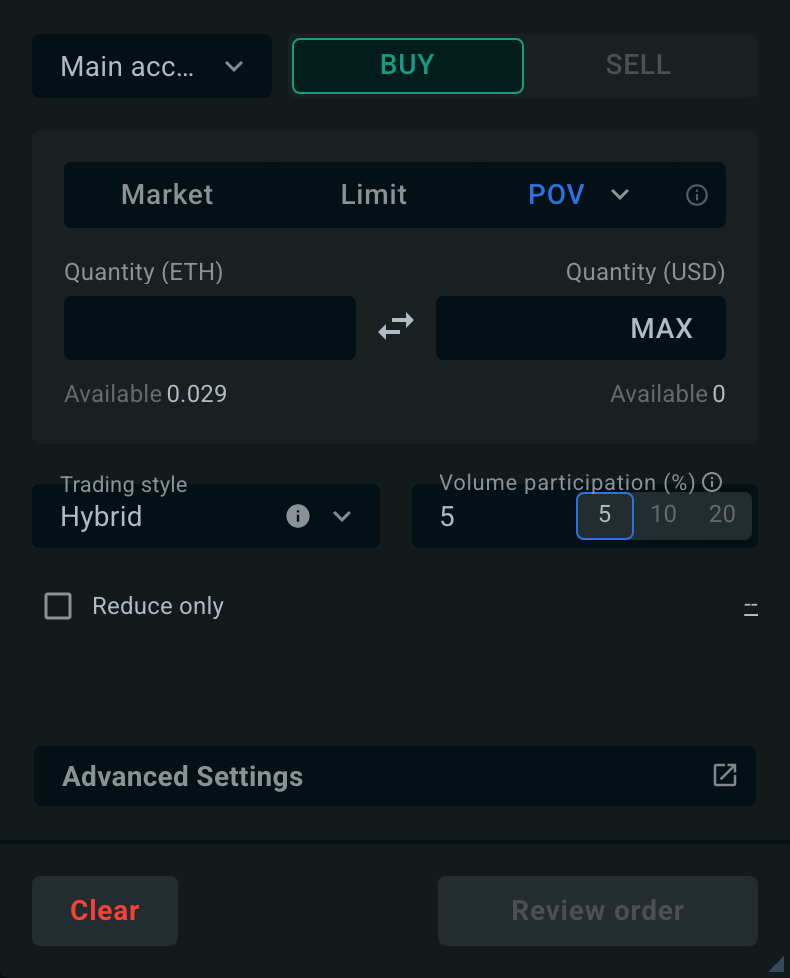790x978 pixels.
Task: Set volume participation to 10
Action: pos(663,515)
